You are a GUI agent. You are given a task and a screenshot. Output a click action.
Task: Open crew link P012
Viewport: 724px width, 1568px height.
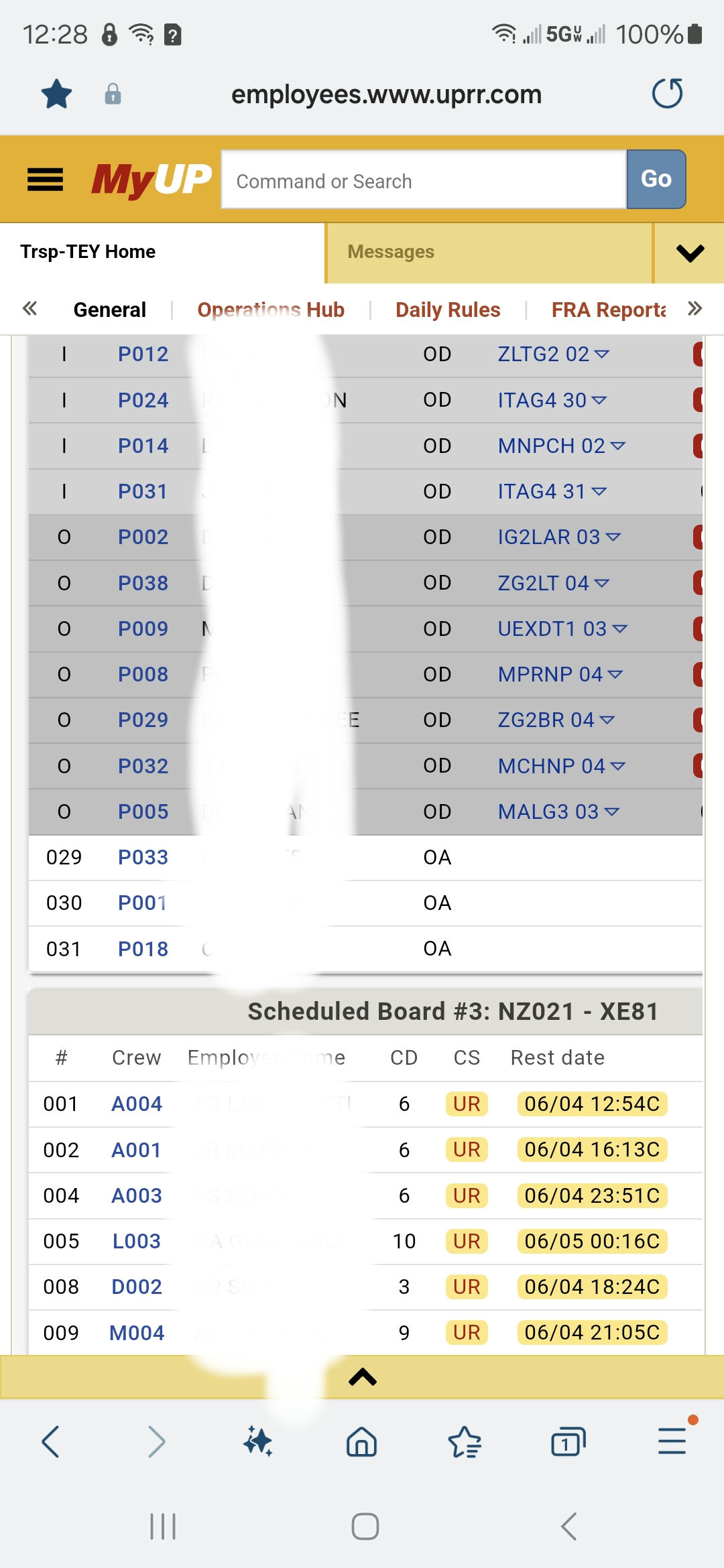143,354
